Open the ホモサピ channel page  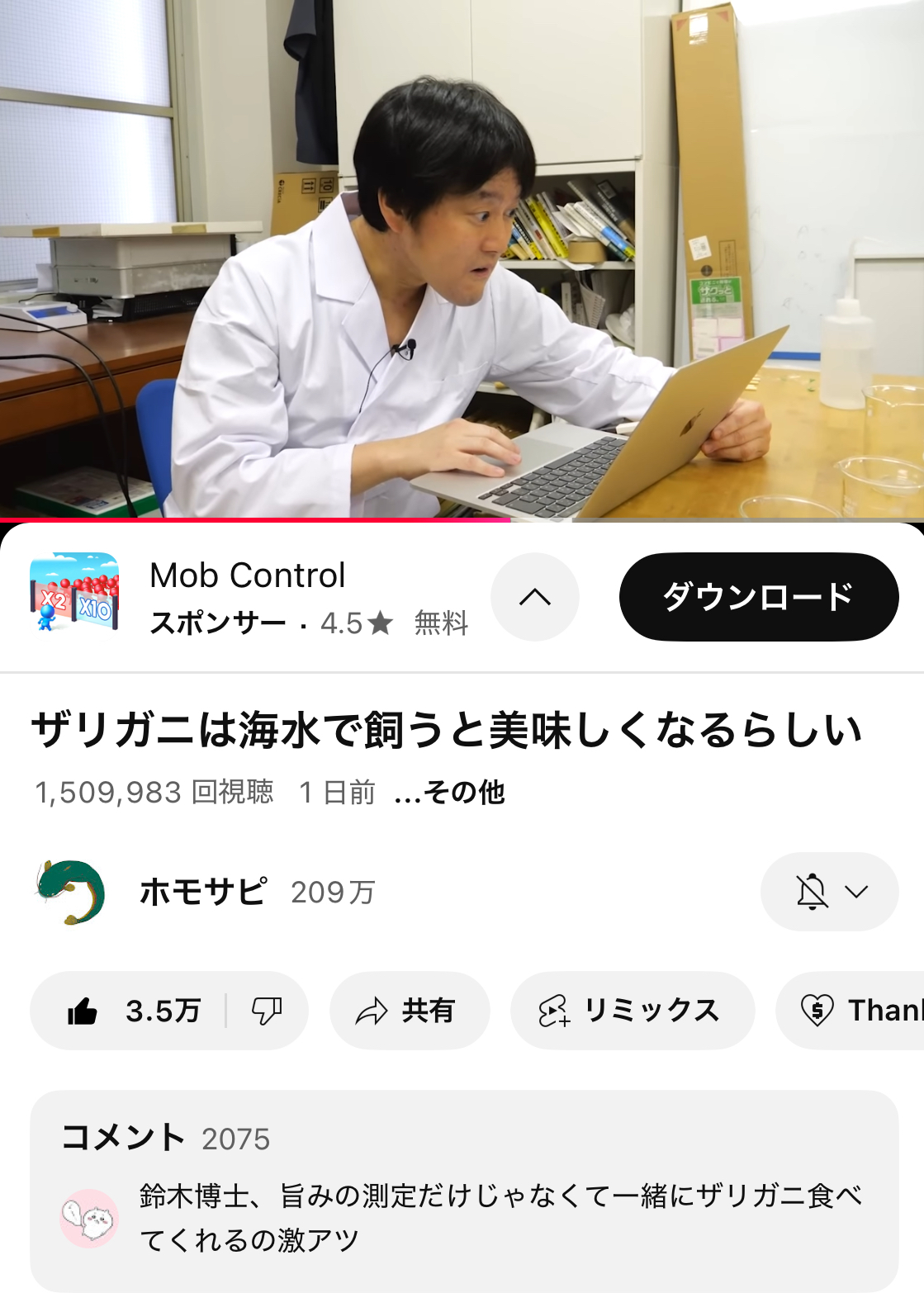(202, 892)
